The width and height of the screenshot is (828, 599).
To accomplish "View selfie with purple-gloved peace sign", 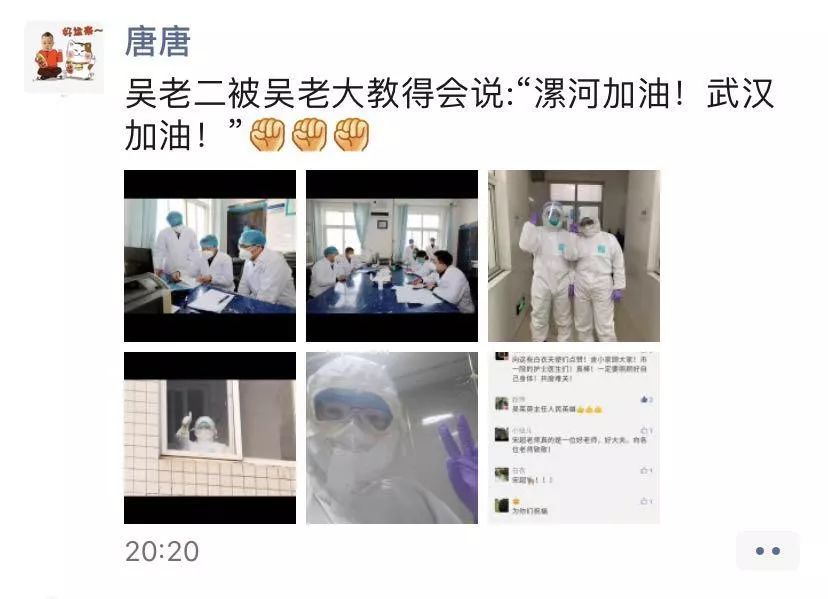I will 392,438.
